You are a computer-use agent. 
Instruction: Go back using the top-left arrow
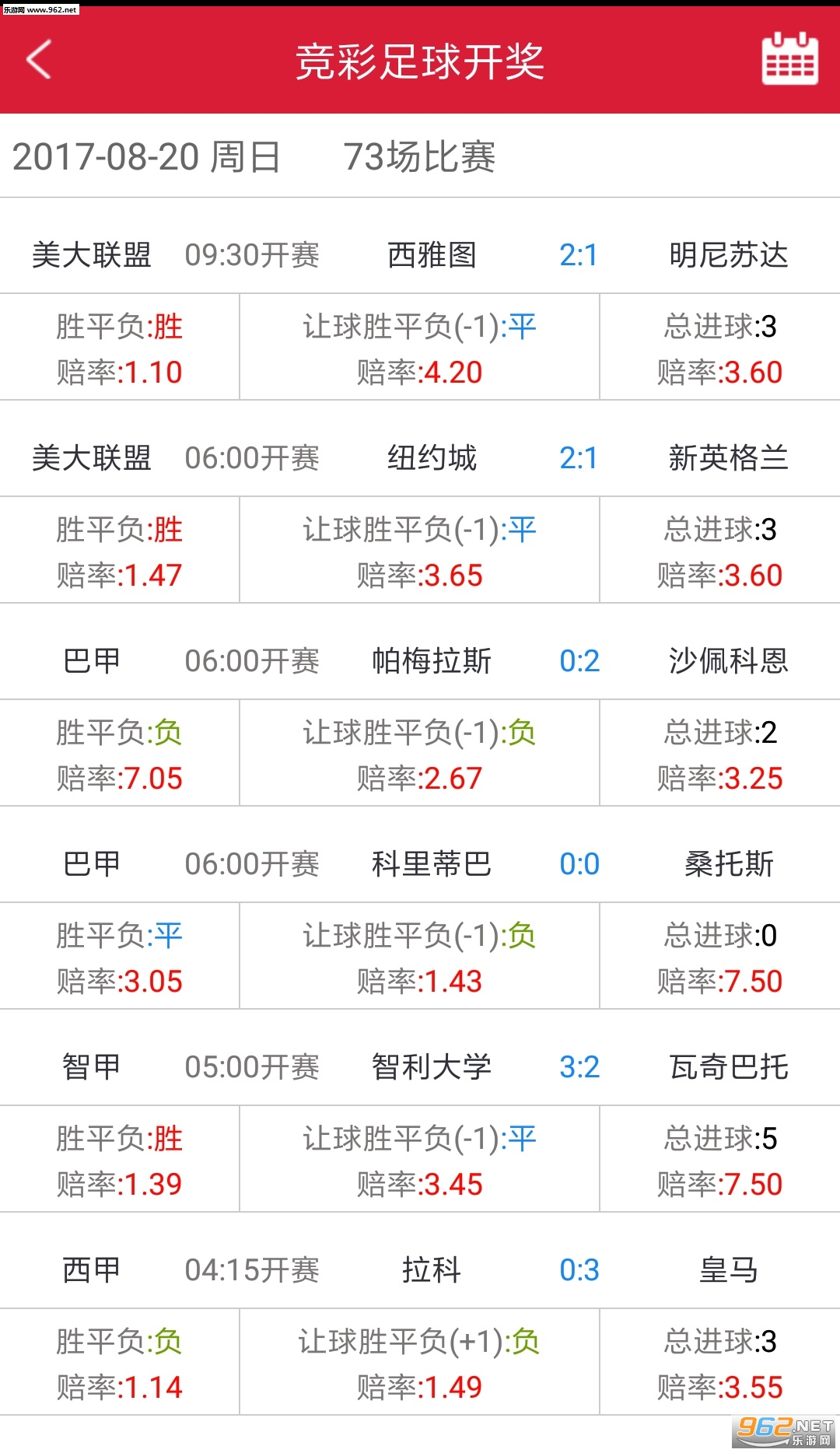click(39, 60)
